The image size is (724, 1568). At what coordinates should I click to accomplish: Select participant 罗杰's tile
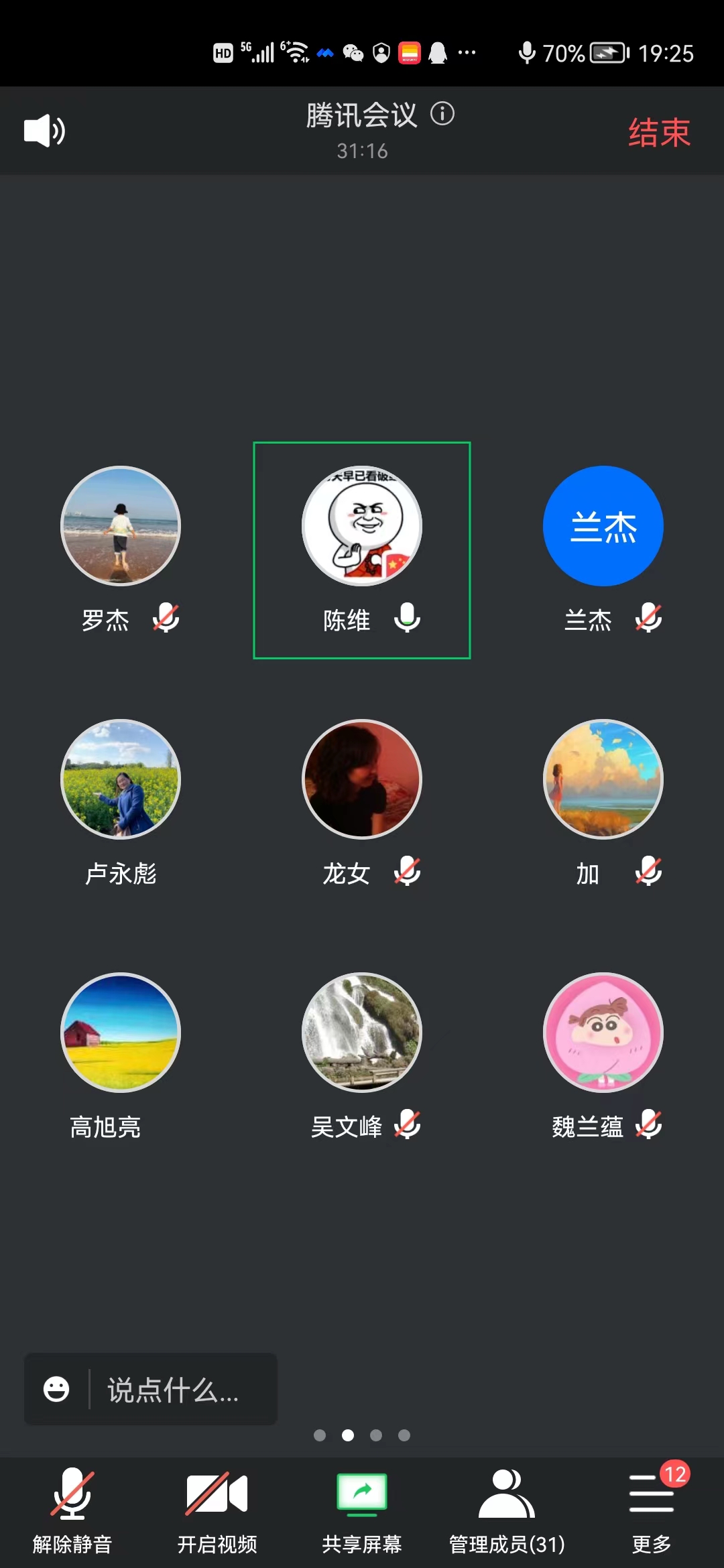121,527
